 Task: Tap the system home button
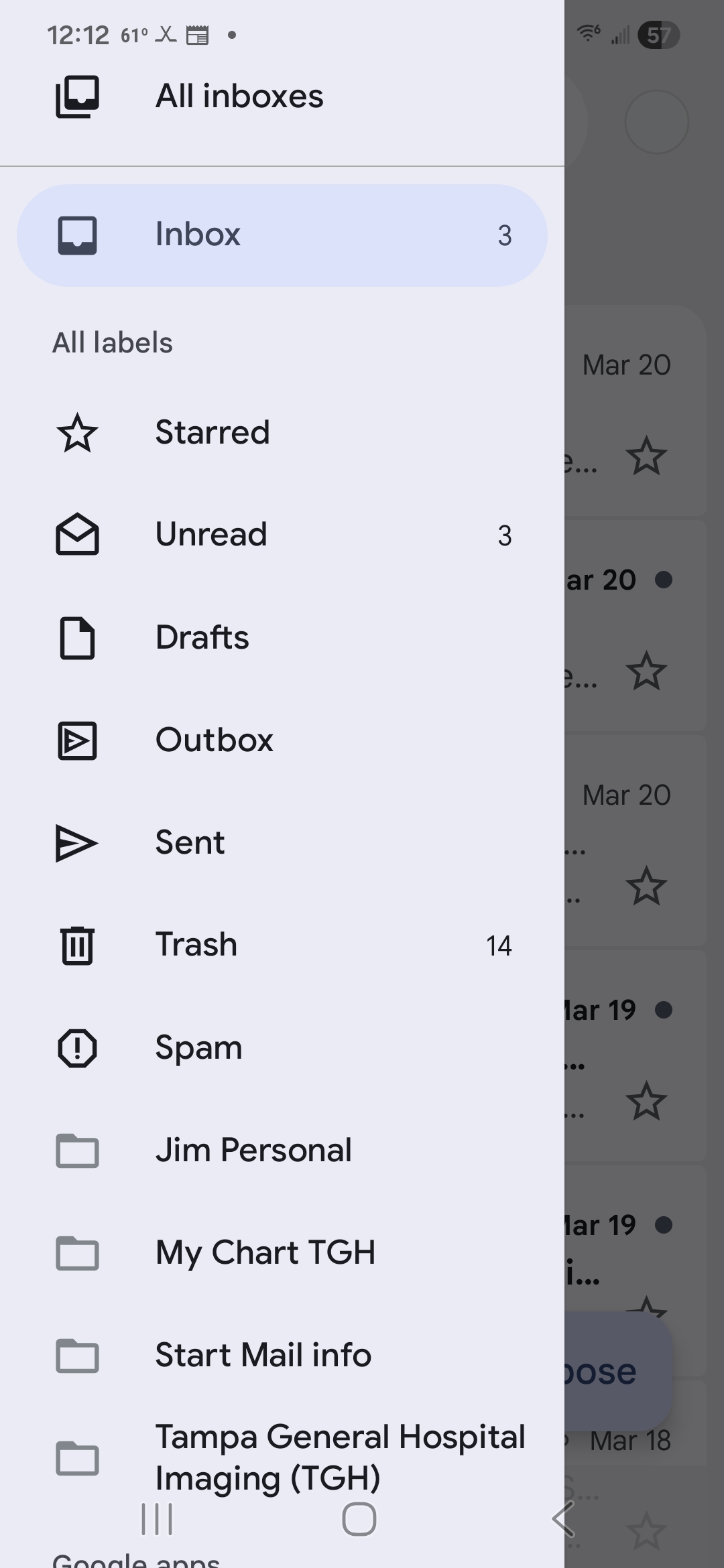point(359,1518)
